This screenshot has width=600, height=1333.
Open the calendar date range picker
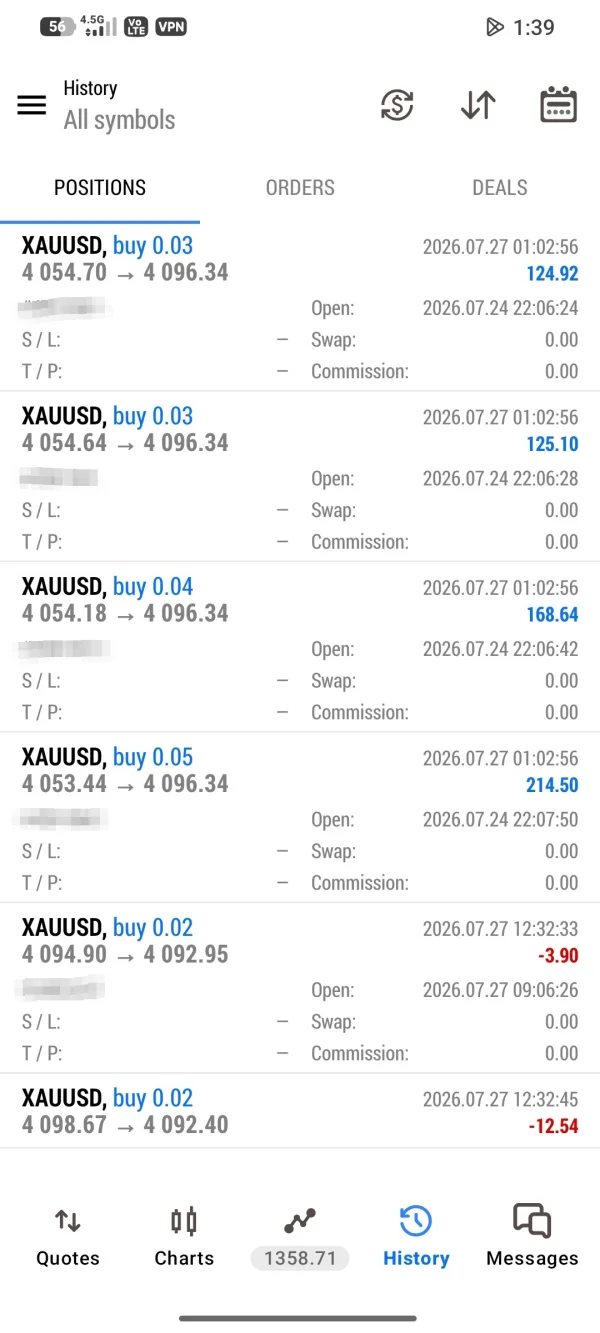pos(558,105)
